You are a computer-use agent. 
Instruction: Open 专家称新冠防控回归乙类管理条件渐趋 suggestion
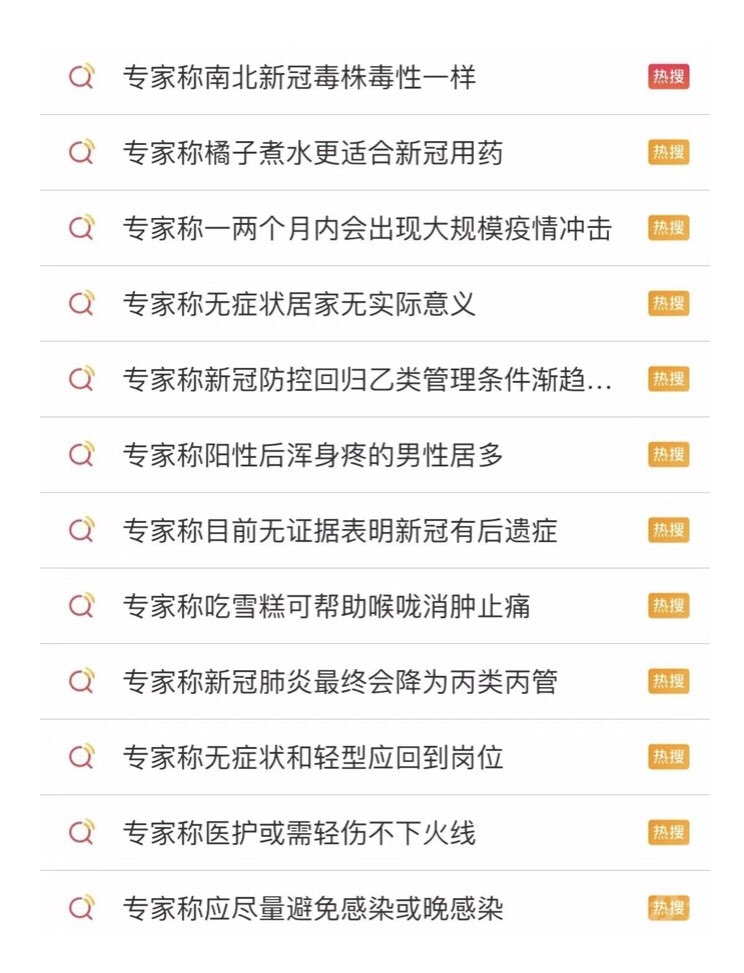(x=367, y=380)
